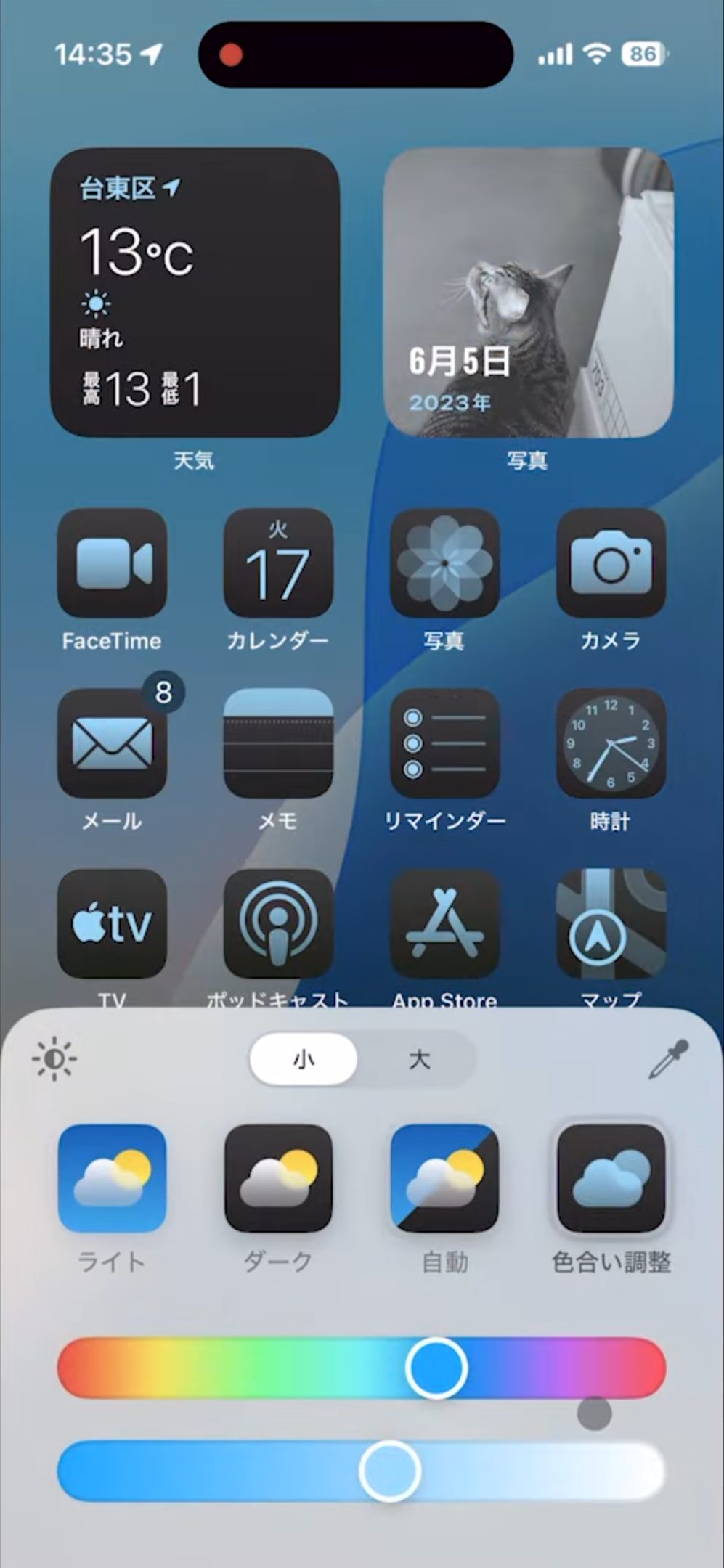Open the リマインダー reminders app
The width and height of the screenshot is (724, 1568).
coord(444,743)
